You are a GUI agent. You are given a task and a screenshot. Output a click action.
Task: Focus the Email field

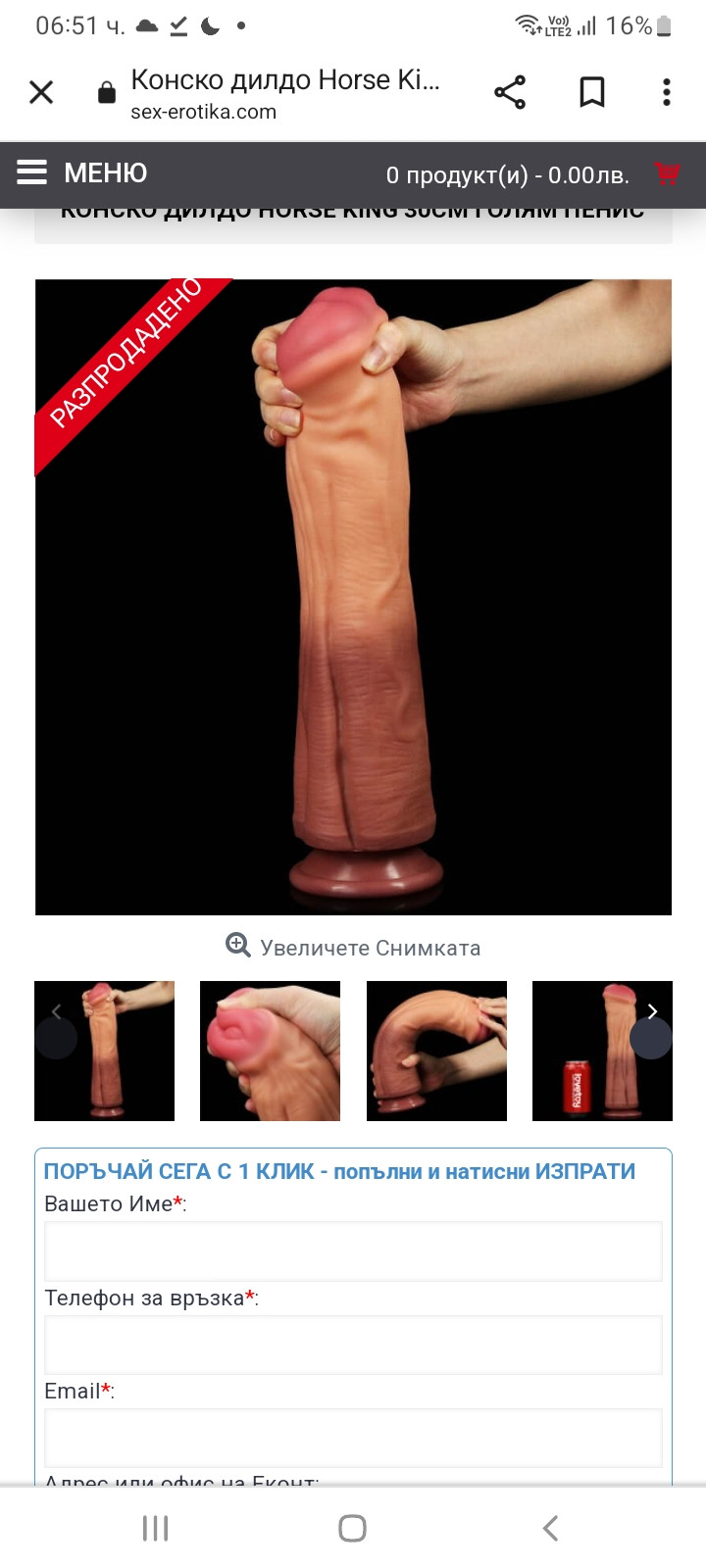[353, 1438]
